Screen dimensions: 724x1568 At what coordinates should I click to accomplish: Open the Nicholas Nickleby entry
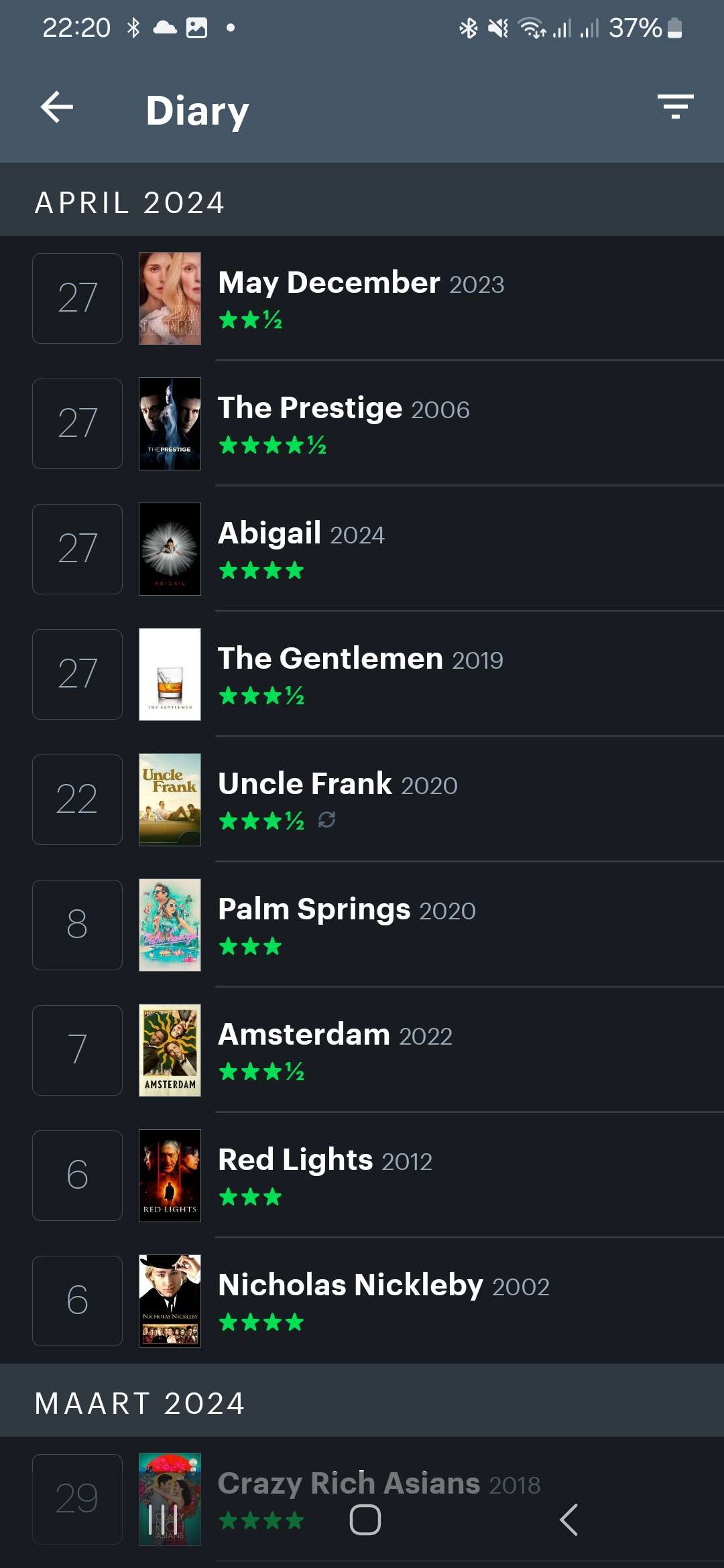[362, 1301]
